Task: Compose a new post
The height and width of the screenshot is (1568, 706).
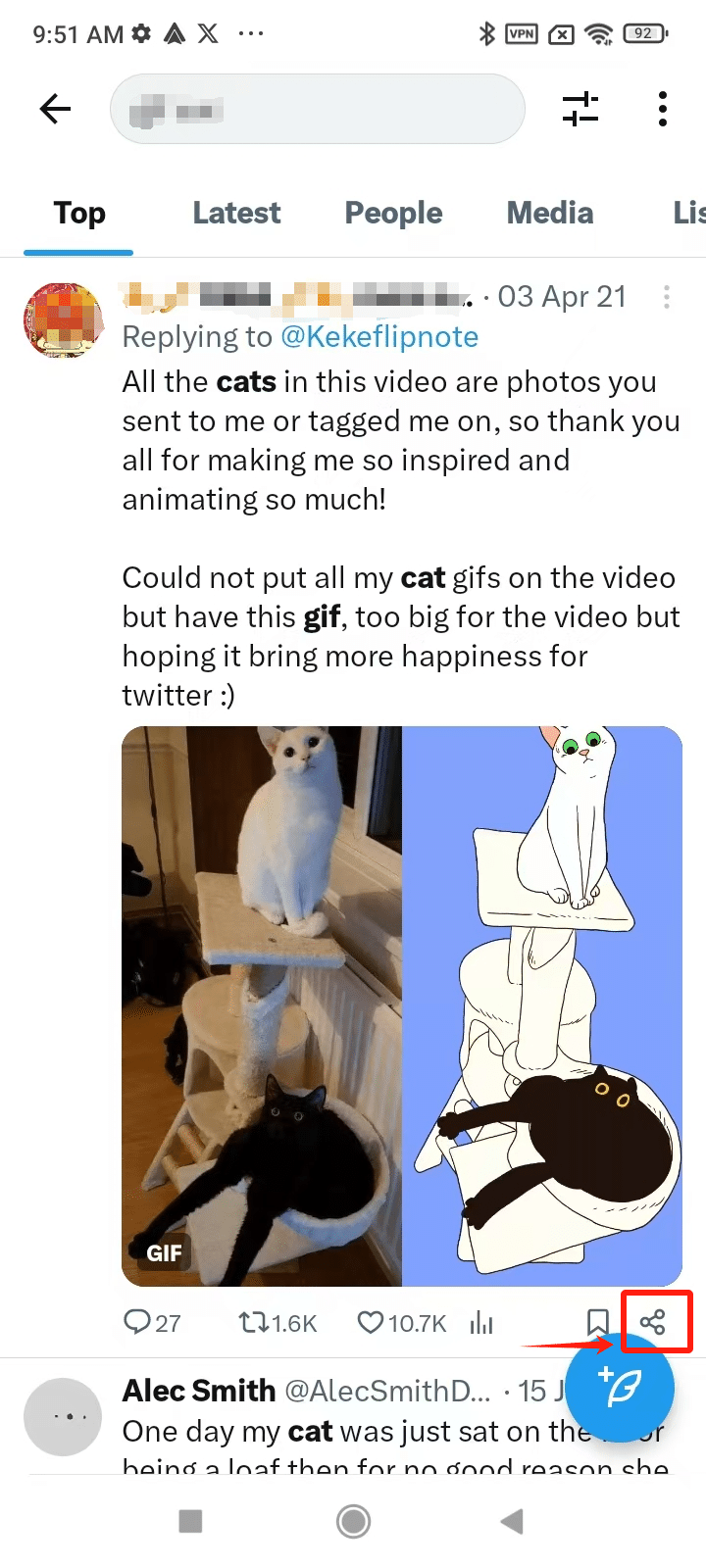Action: tap(622, 1388)
